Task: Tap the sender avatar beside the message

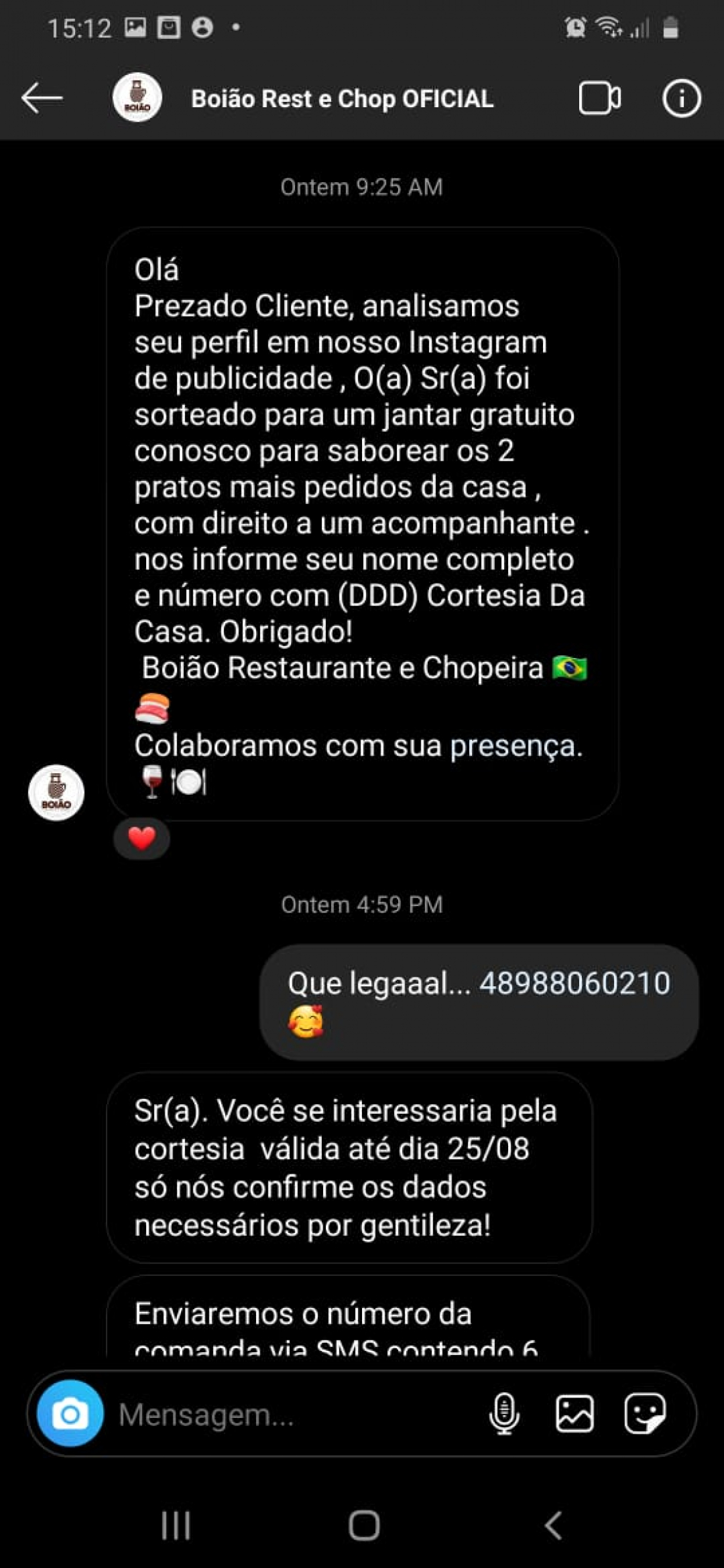Action: tap(56, 793)
